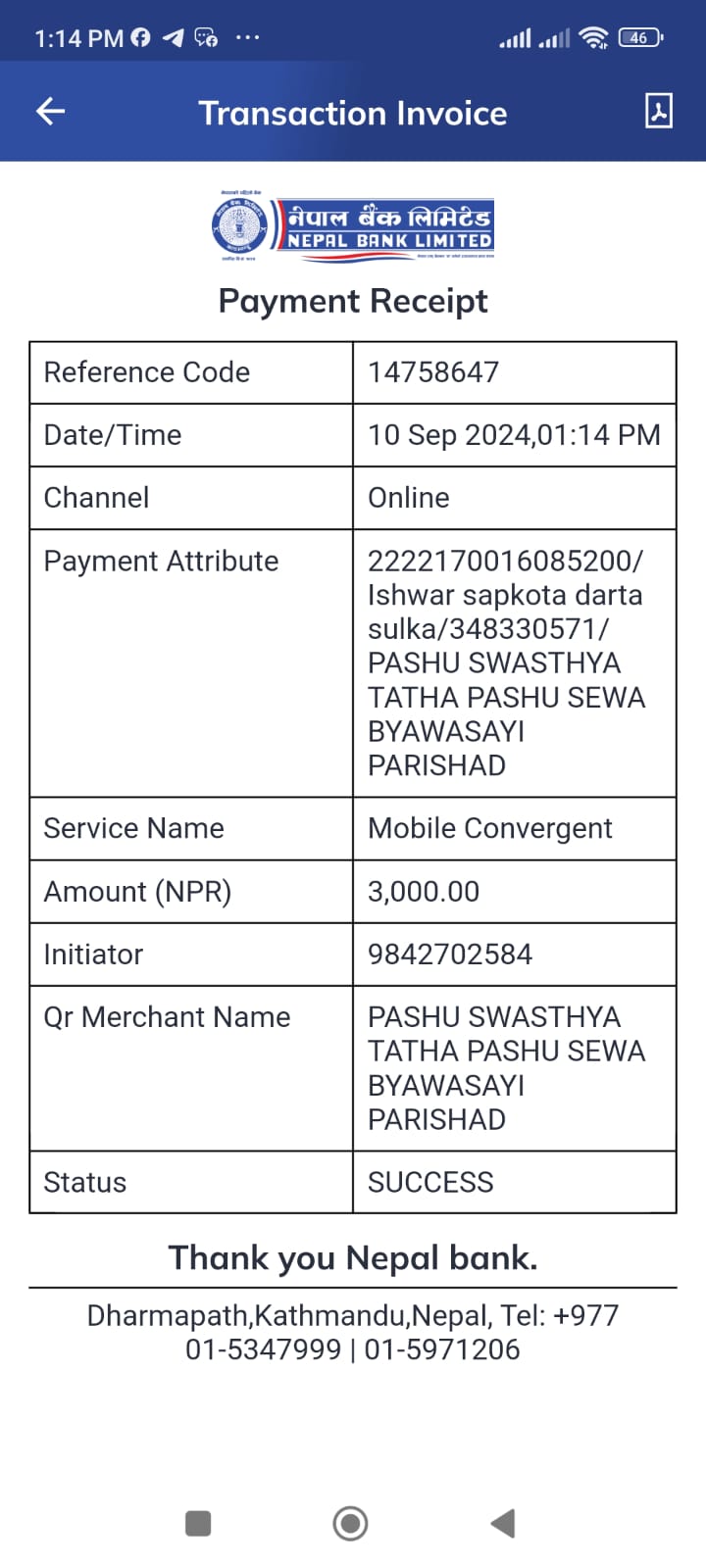Screen dimensions: 706x1568
Task: Open recent apps from navigation bar
Action: [198, 1523]
